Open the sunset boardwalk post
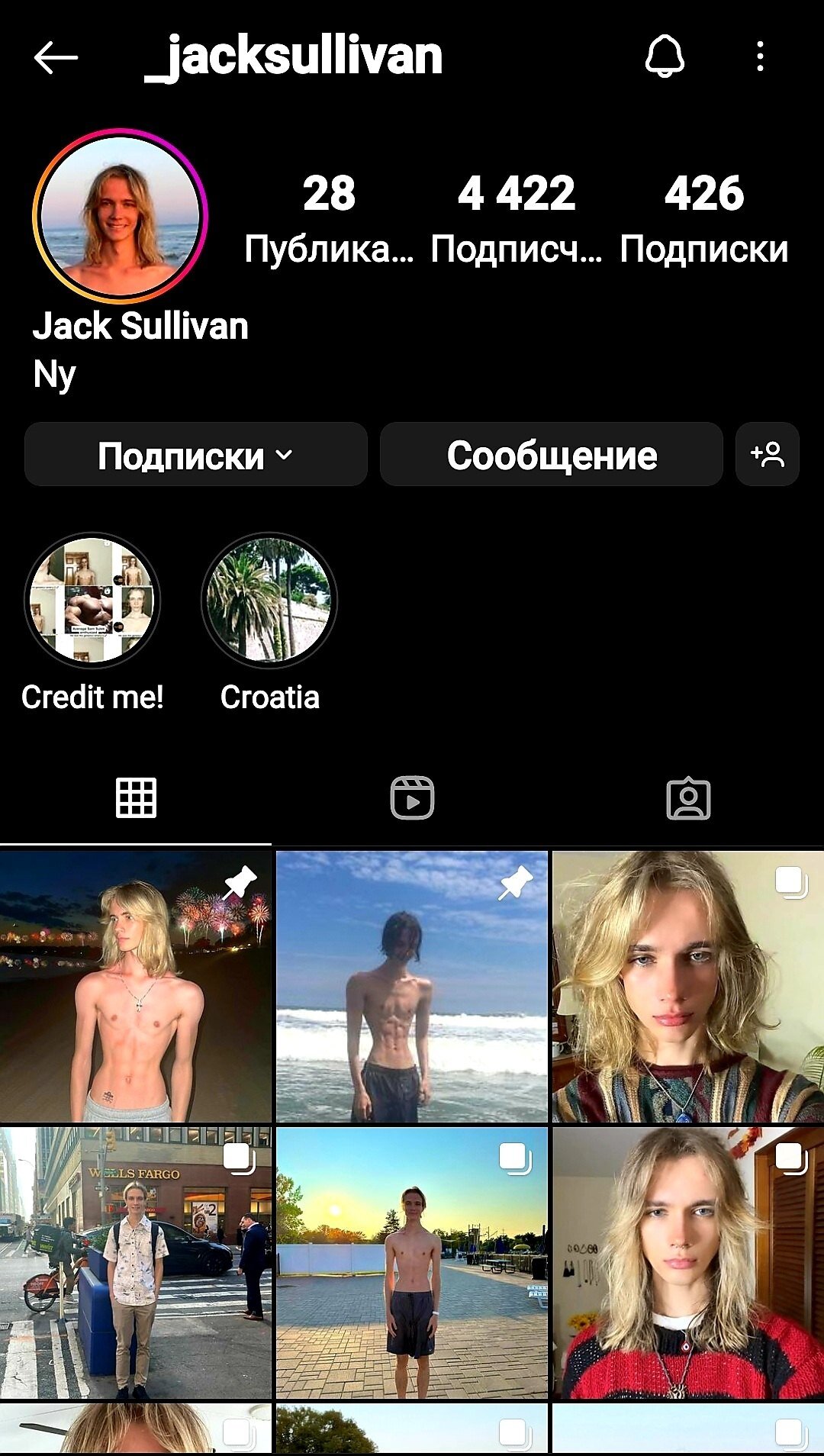The width and height of the screenshot is (824, 1456). click(411, 1263)
